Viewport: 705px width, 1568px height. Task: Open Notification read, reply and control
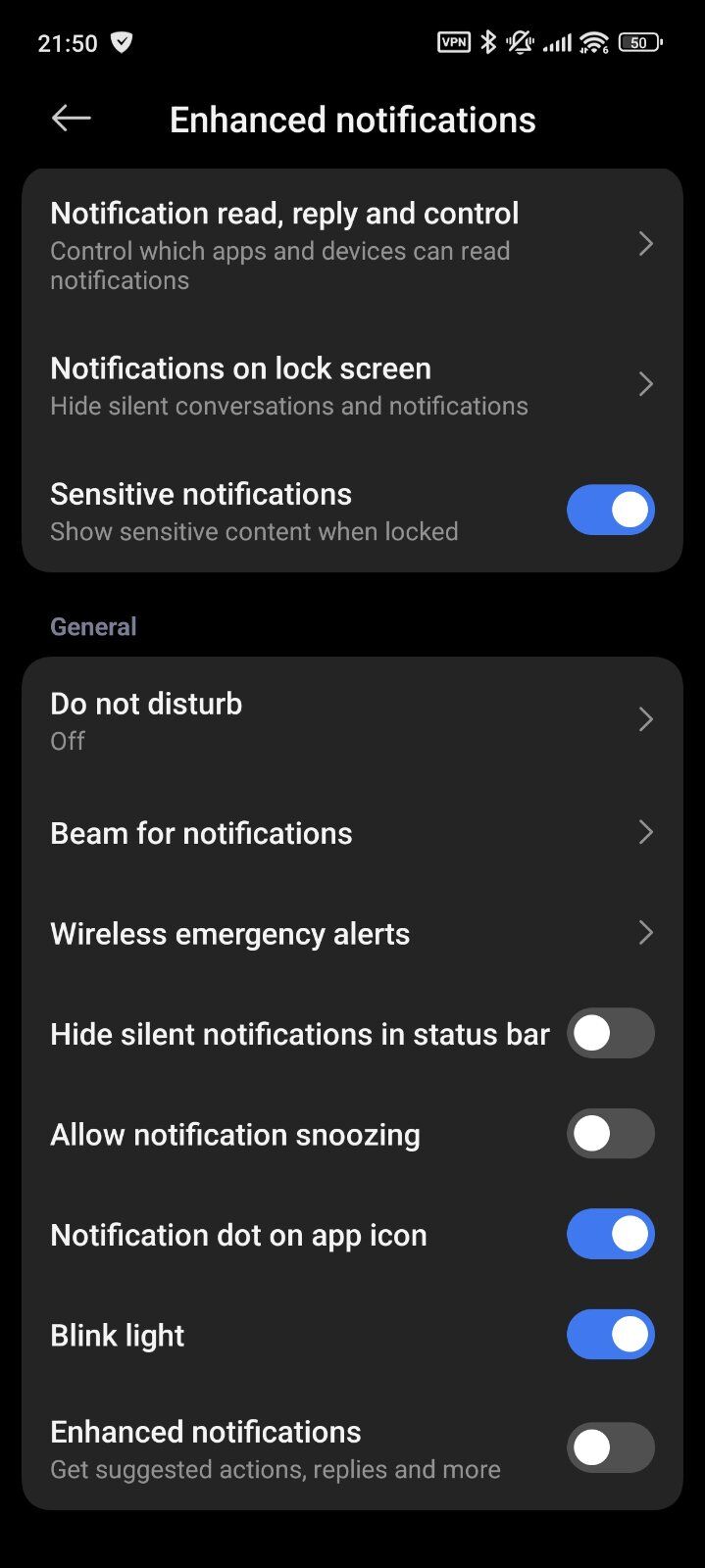352,245
